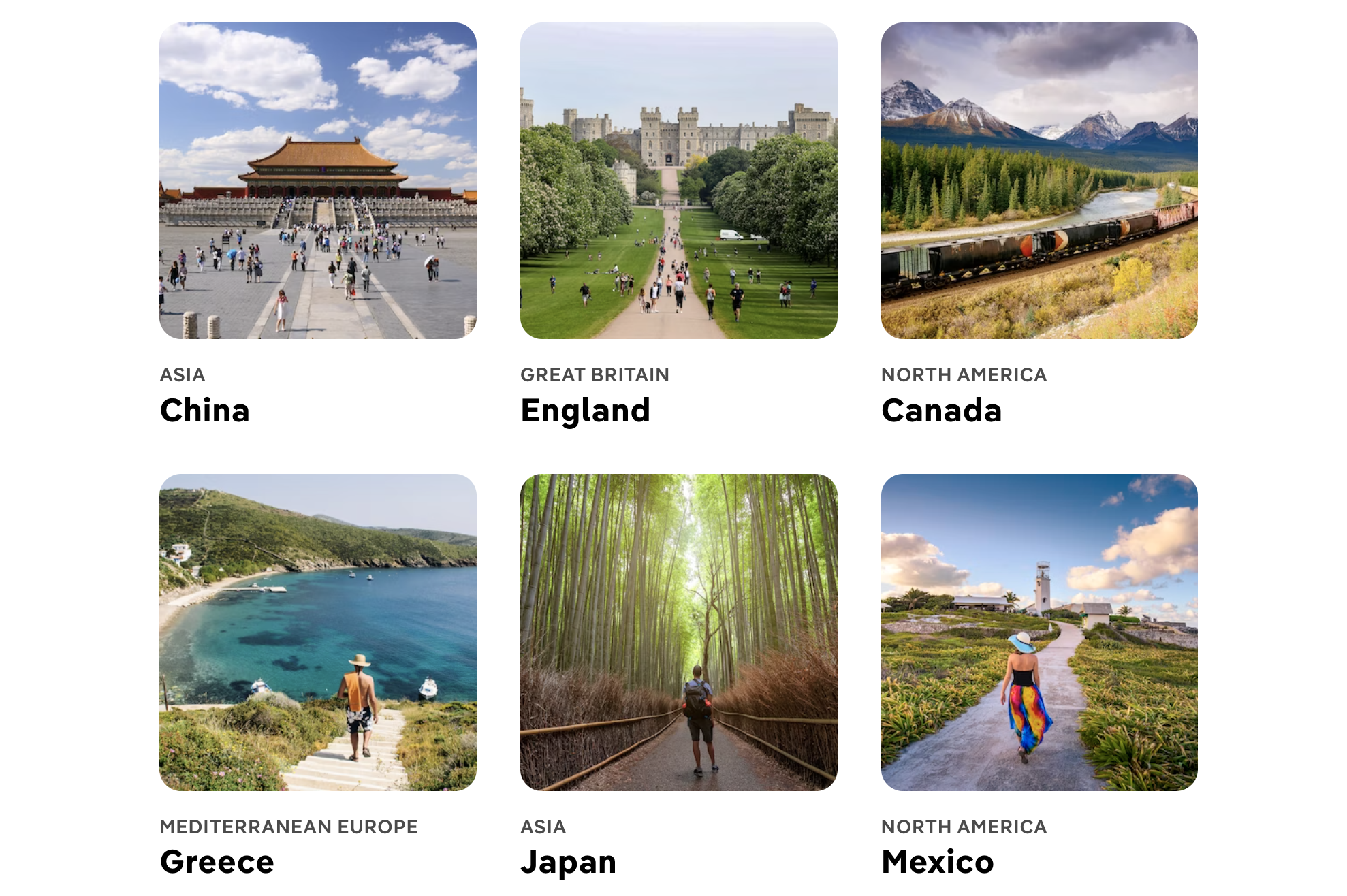Open the England destination card
Screen dimensions: 1347x896
click(678, 181)
